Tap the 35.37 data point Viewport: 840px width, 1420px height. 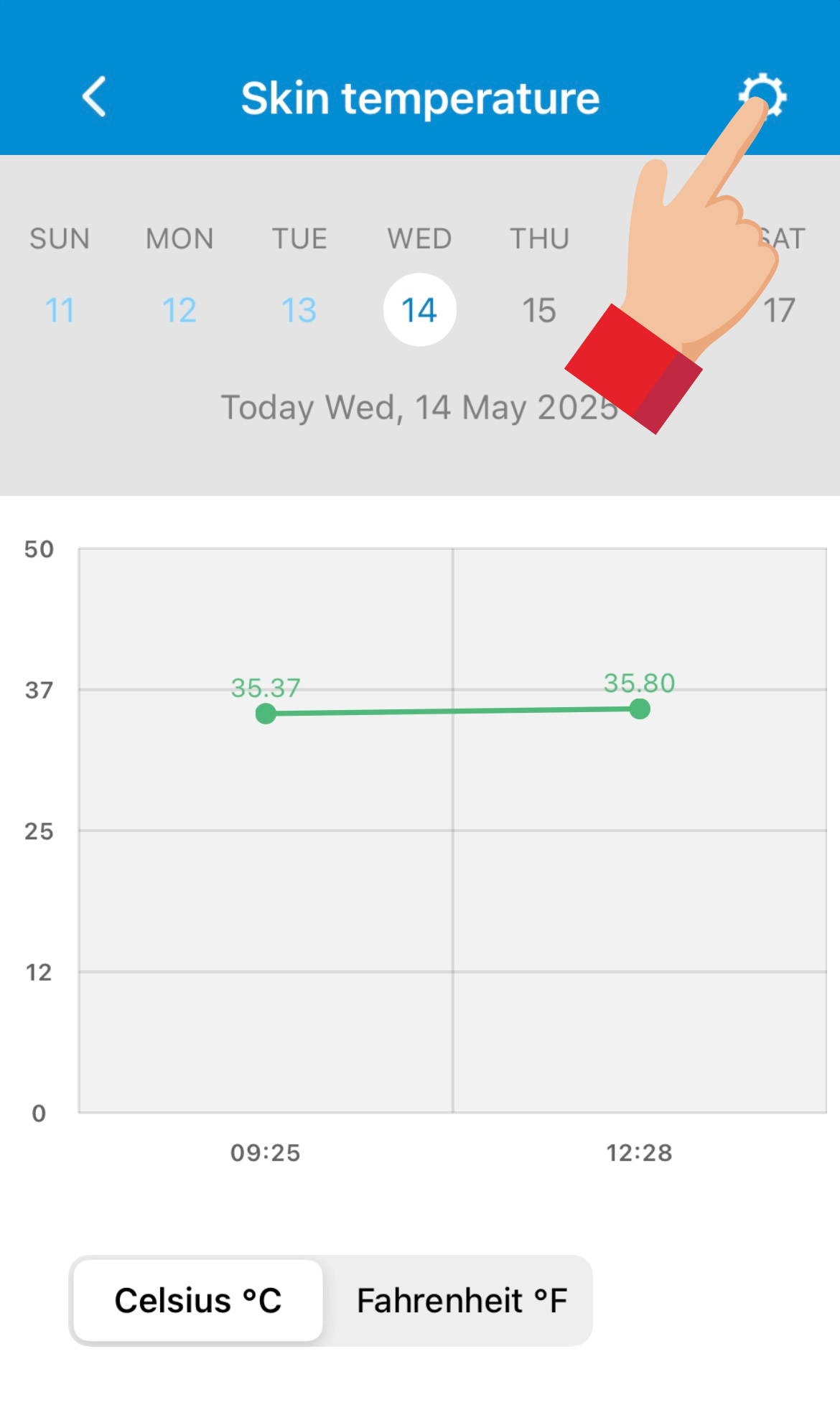coord(266,714)
